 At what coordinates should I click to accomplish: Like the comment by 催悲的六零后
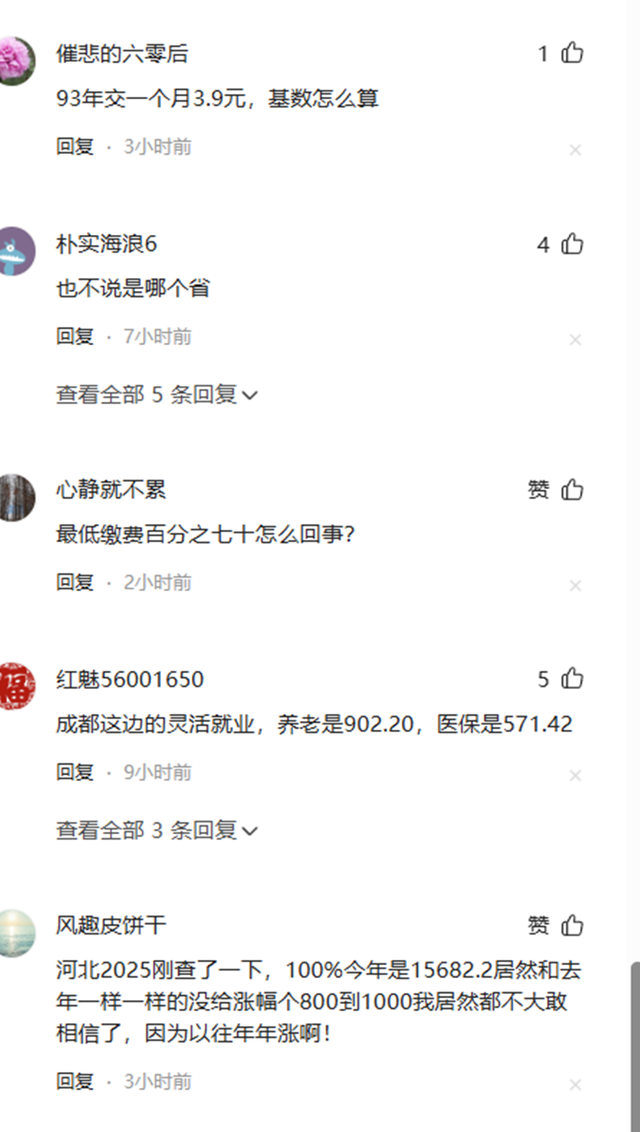(572, 53)
